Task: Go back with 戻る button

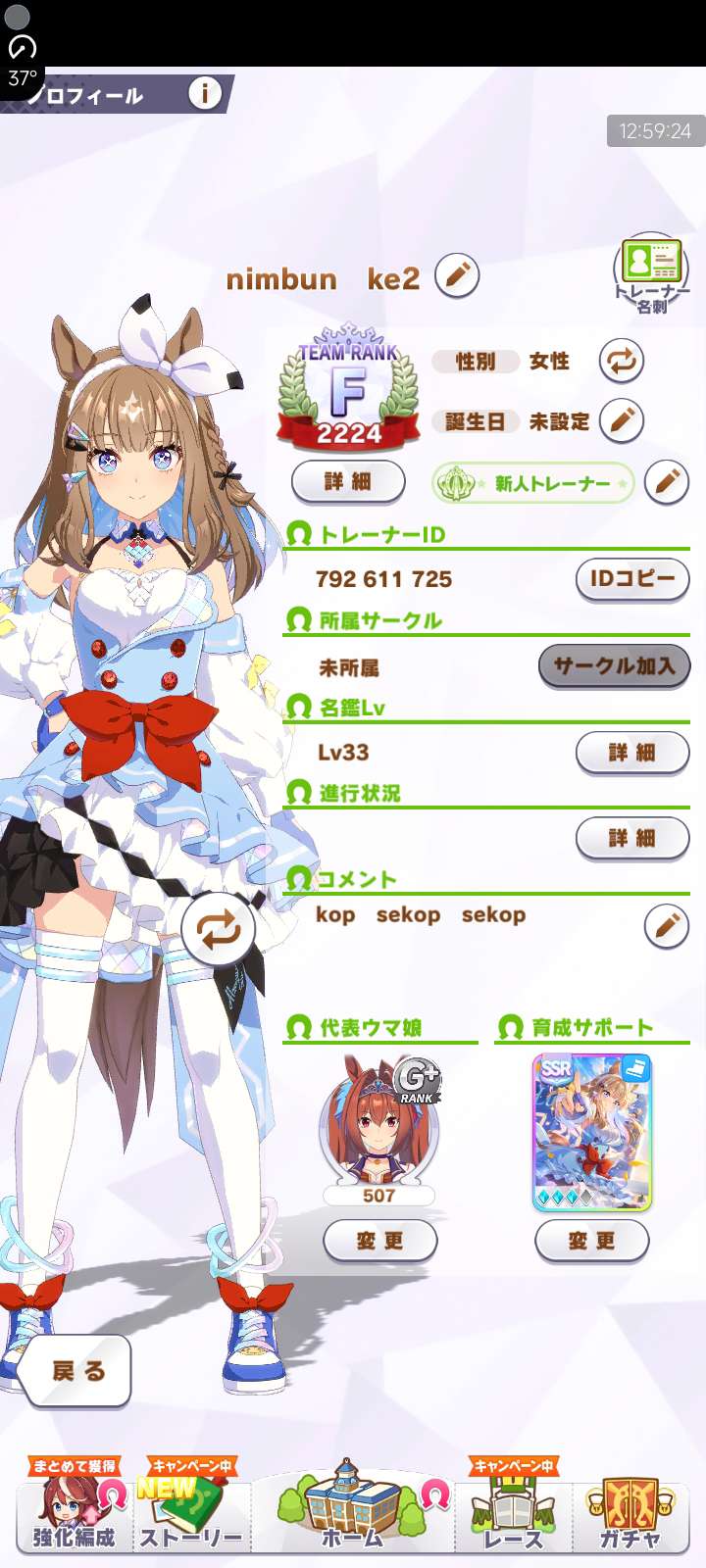Action: pos(76,1371)
